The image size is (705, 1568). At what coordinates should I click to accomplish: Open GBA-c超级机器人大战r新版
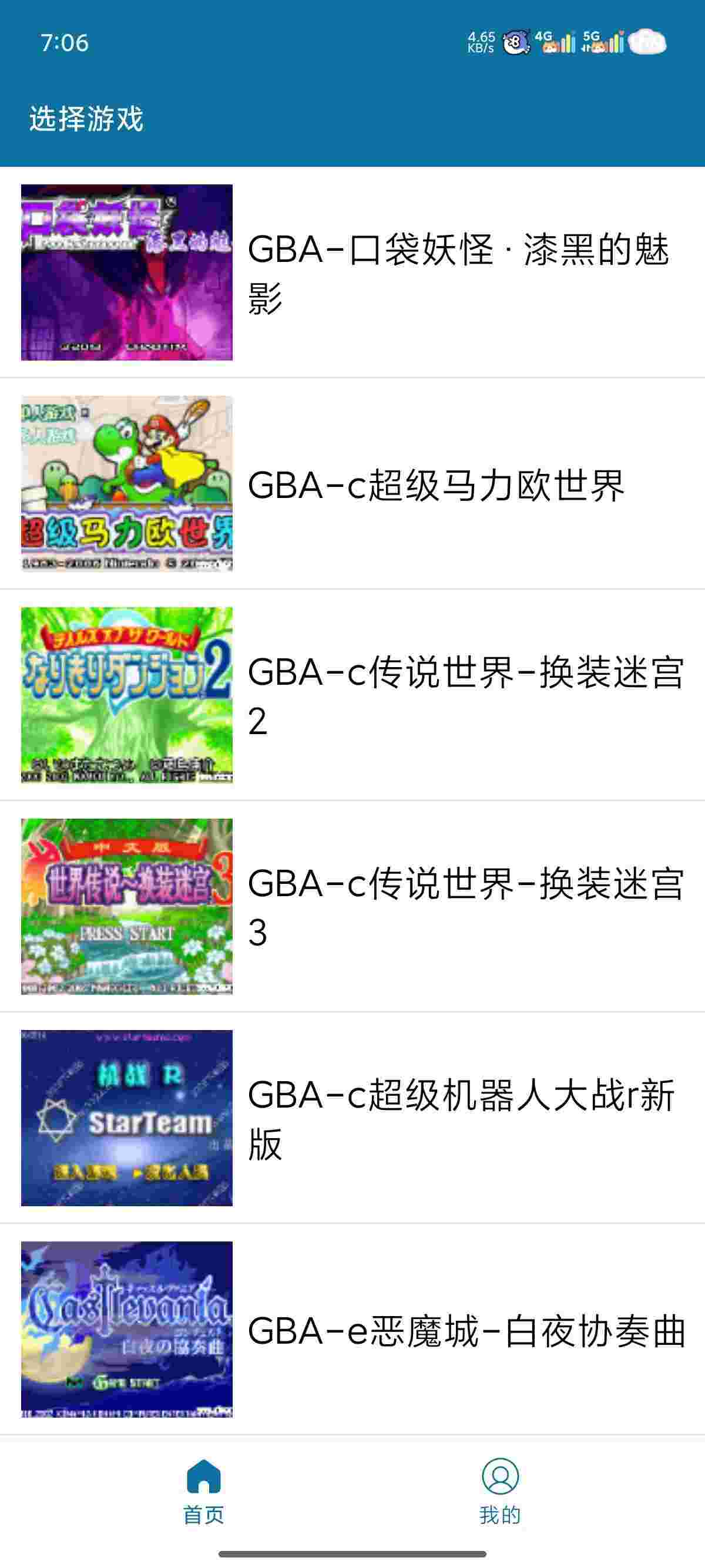352,1118
